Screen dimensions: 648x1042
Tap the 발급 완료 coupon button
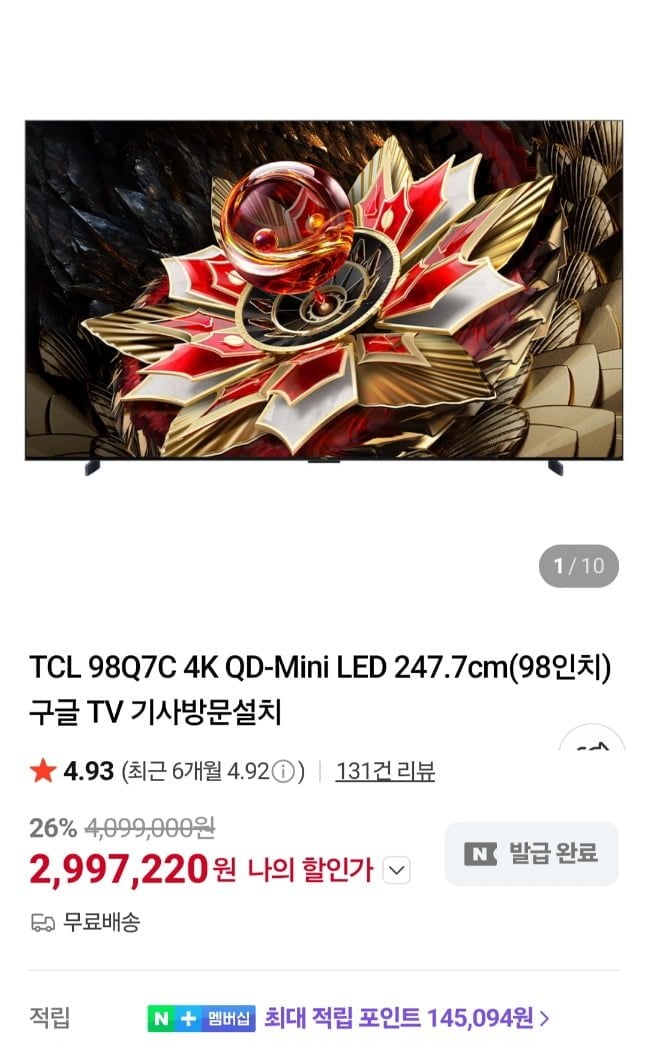(x=531, y=854)
